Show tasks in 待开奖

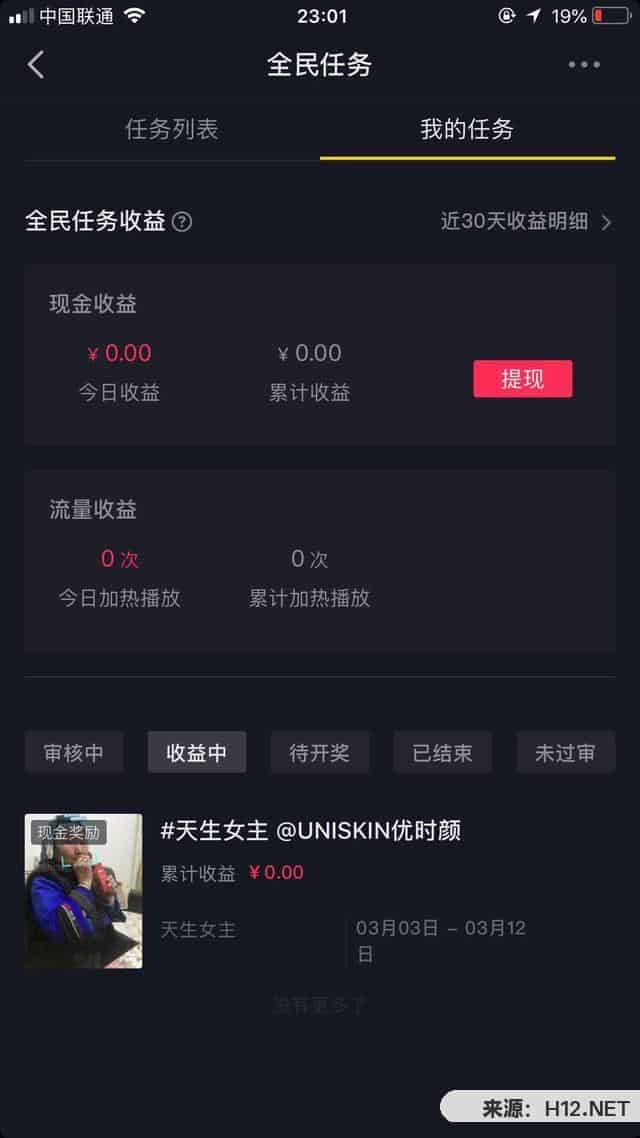coord(319,753)
